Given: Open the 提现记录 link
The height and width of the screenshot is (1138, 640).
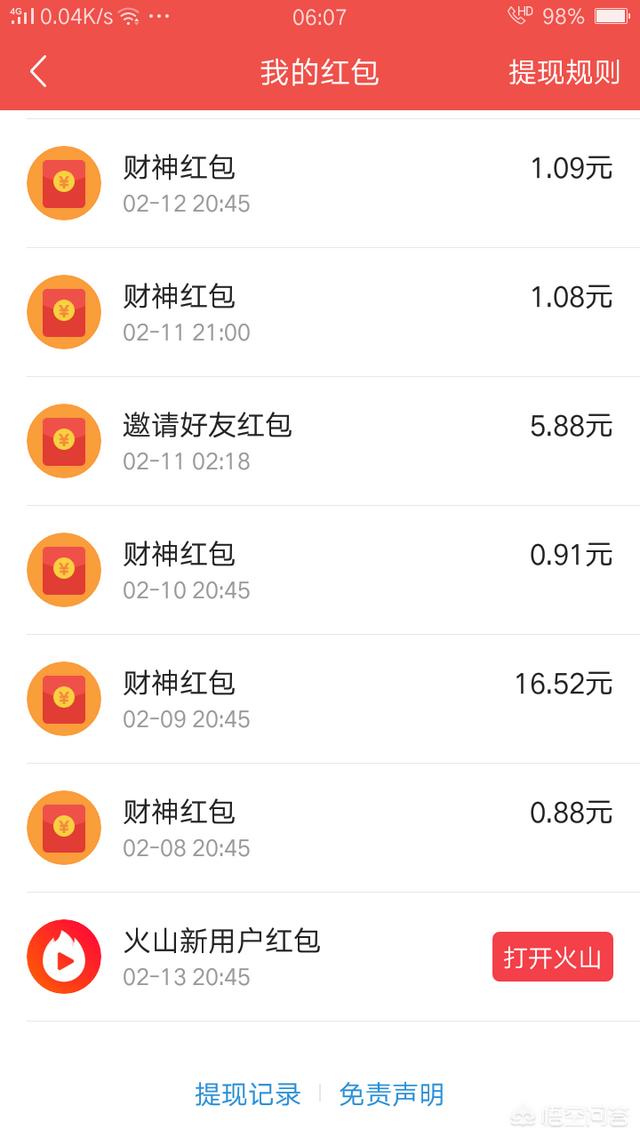Looking at the screenshot, I should tap(247, 1094).
